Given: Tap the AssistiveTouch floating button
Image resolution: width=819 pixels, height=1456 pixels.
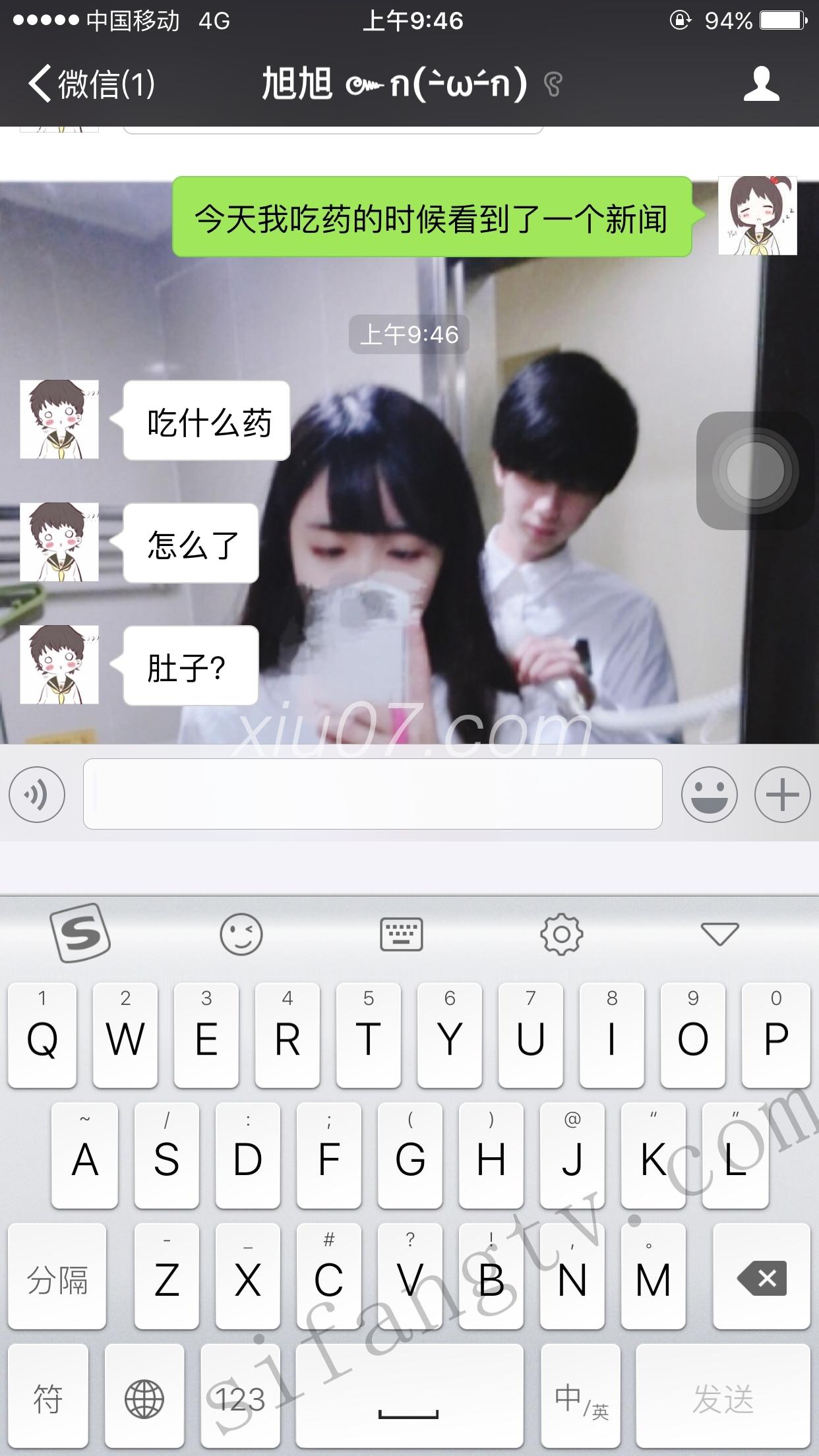Looking at the screenshot, I should 755,471.
